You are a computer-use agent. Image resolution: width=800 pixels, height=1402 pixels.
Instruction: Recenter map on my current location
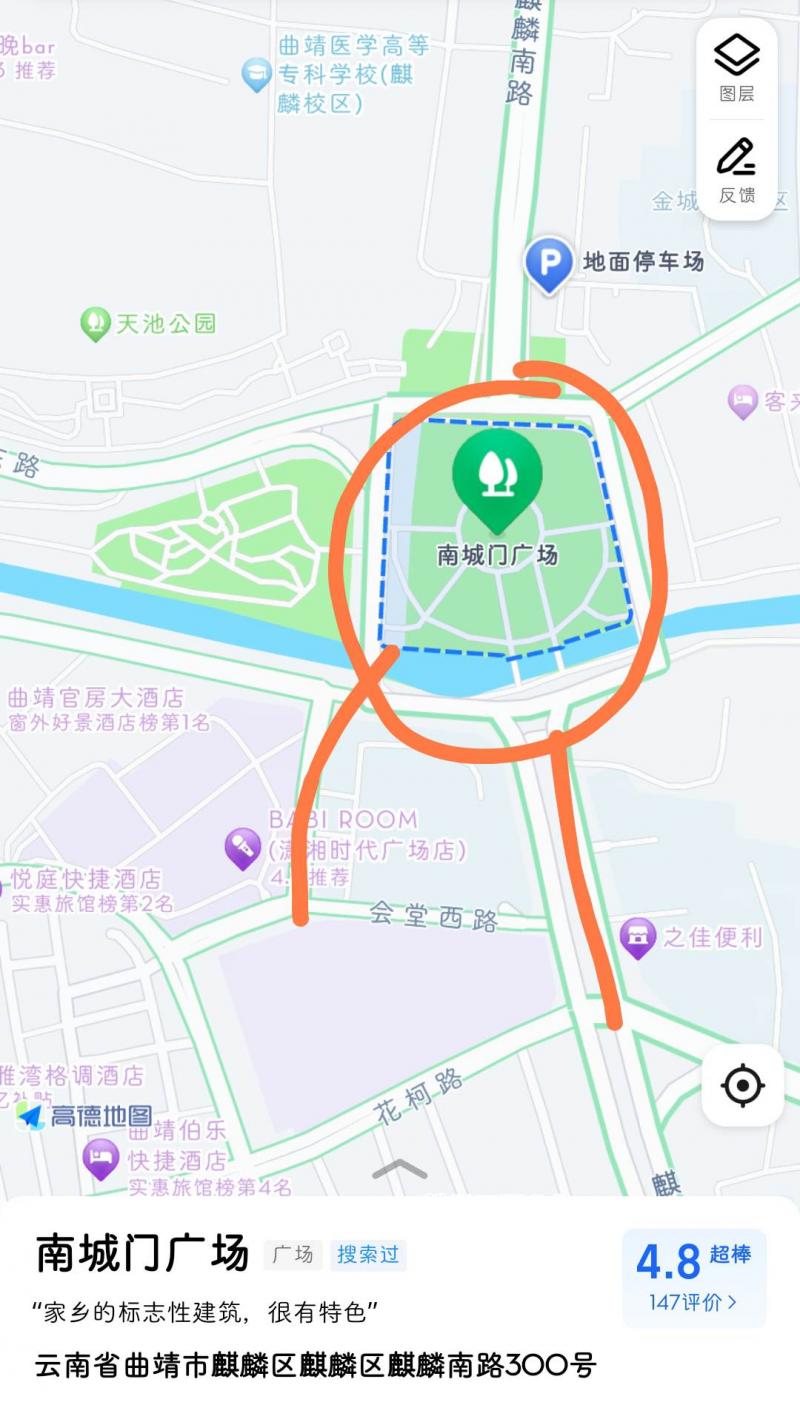[x=742, y=1085]
